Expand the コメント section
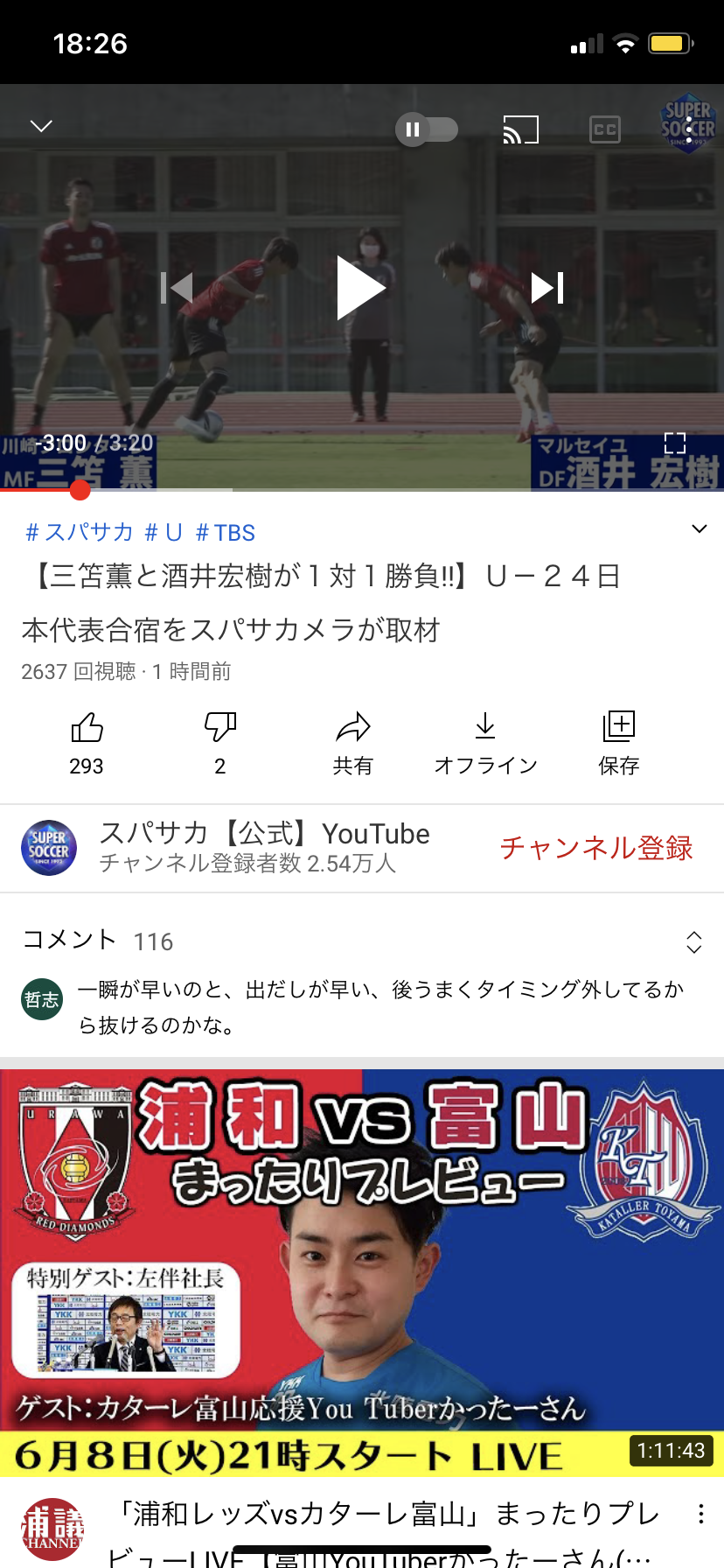 (693, 942)
